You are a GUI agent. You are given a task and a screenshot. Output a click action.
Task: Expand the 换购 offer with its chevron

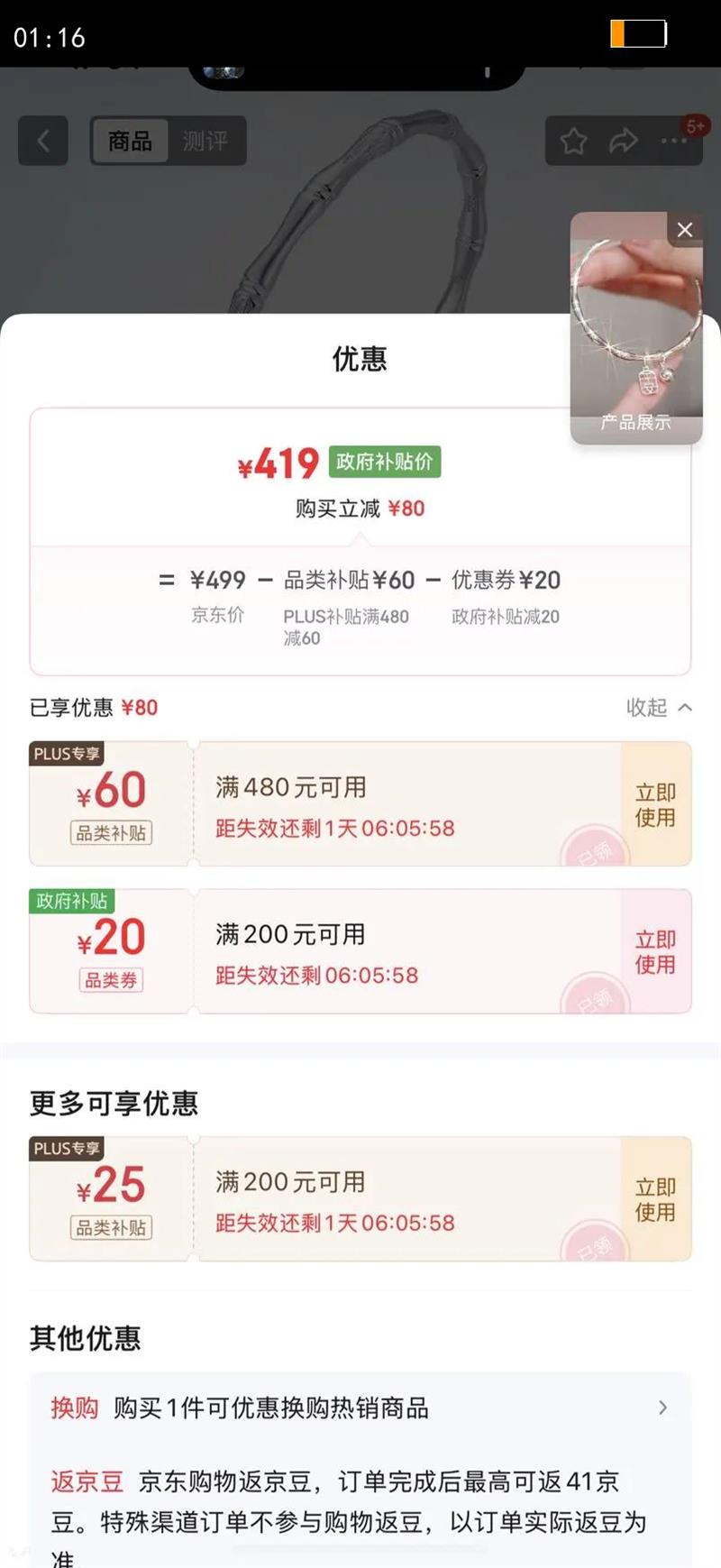tap(663, 1408)
